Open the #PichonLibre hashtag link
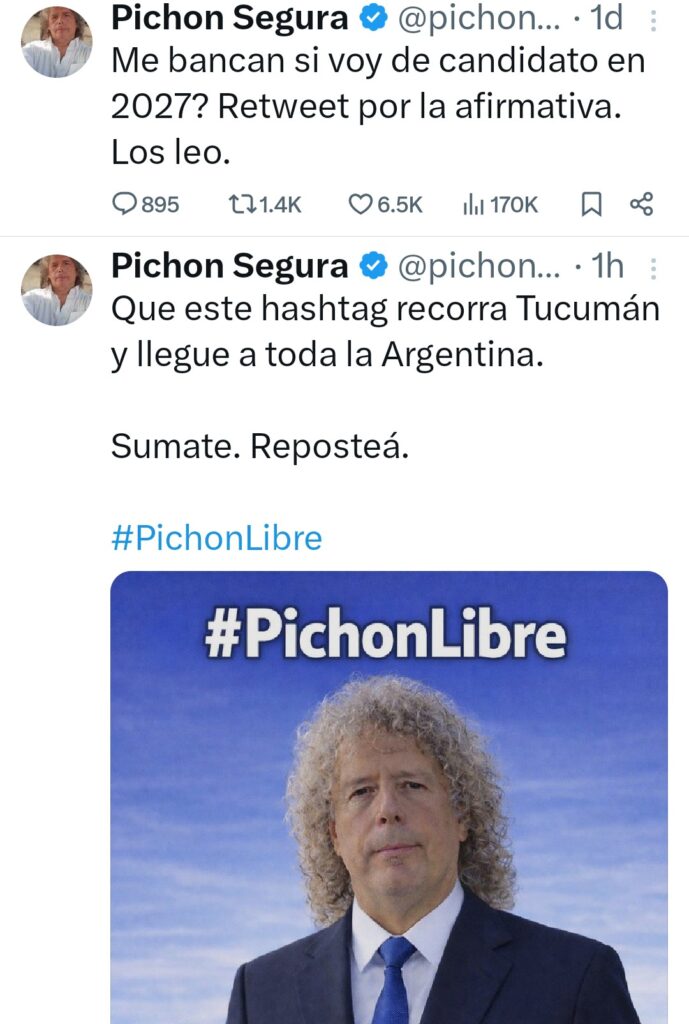Screen dimensions: 689x1024 (x=216, y=538)
